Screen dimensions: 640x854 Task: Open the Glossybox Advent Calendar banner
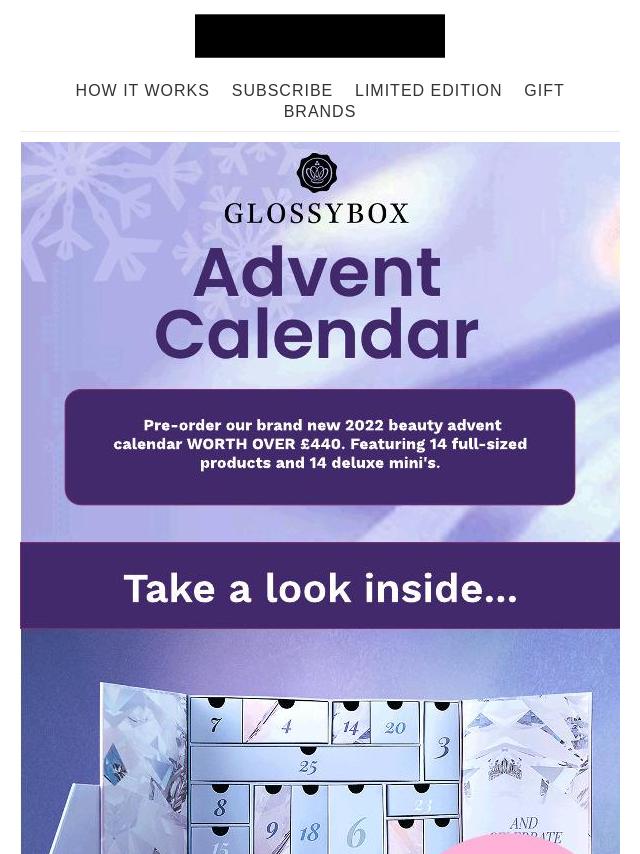(x=320, y=340)
